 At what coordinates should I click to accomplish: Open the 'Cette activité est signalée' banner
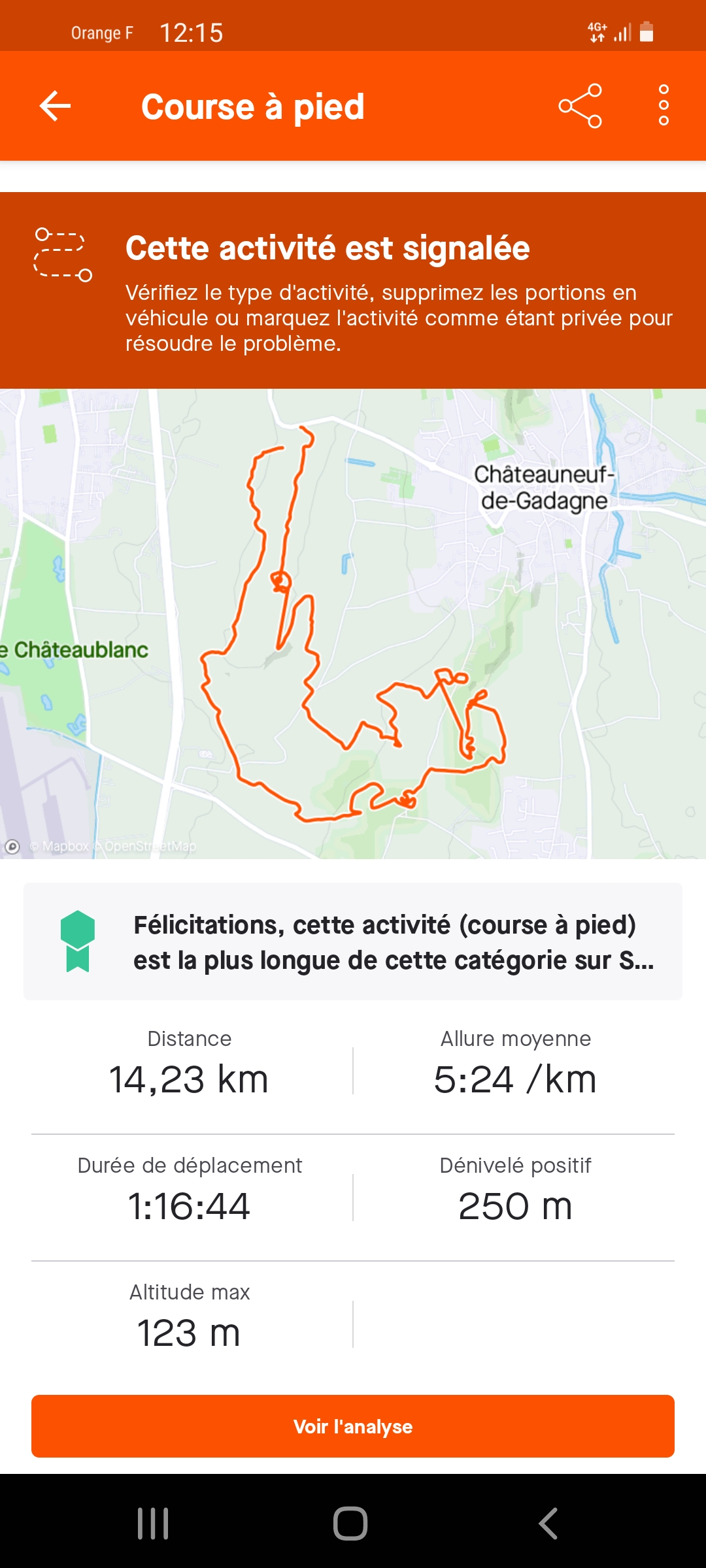point(353,290)
